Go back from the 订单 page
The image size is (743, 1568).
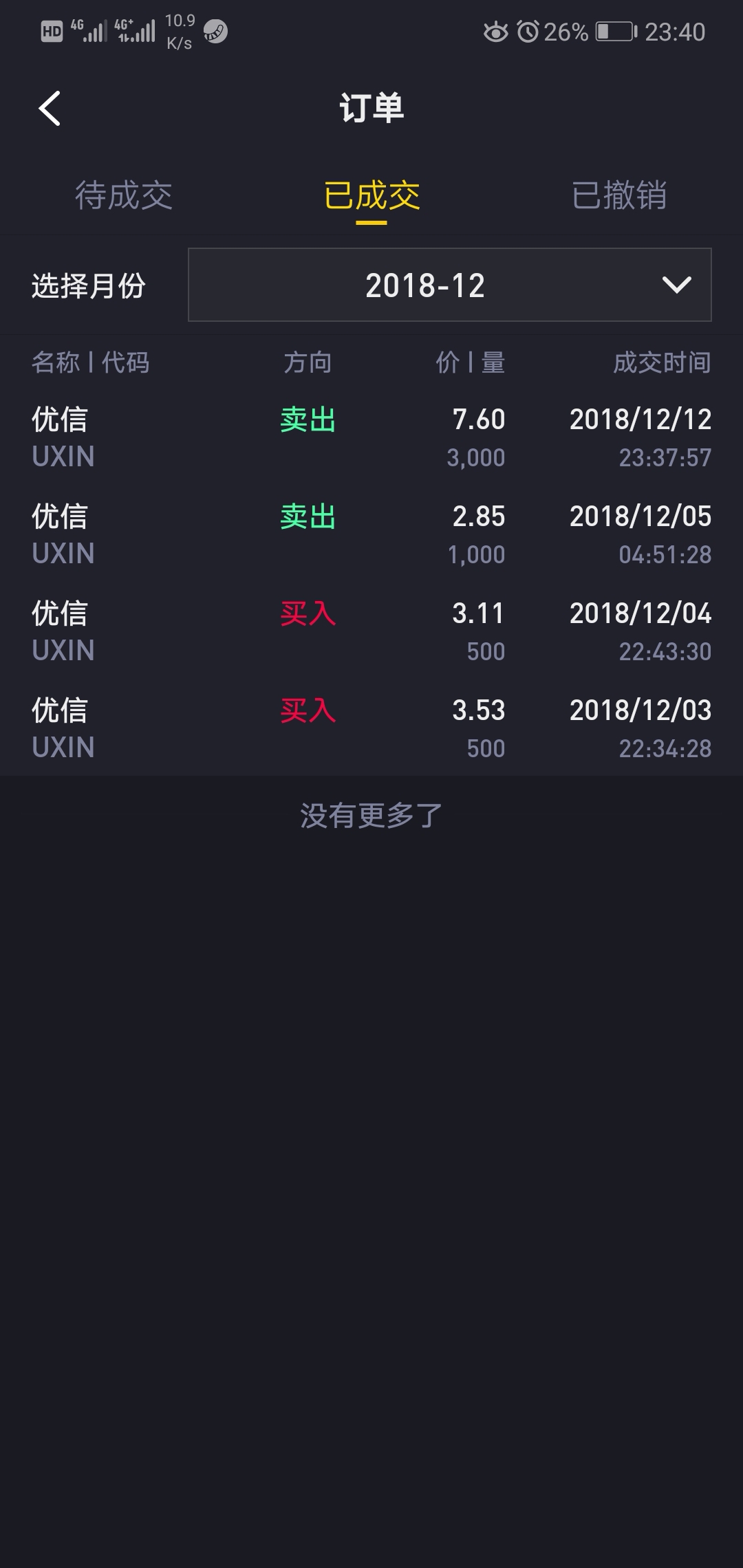click(50, 109)
